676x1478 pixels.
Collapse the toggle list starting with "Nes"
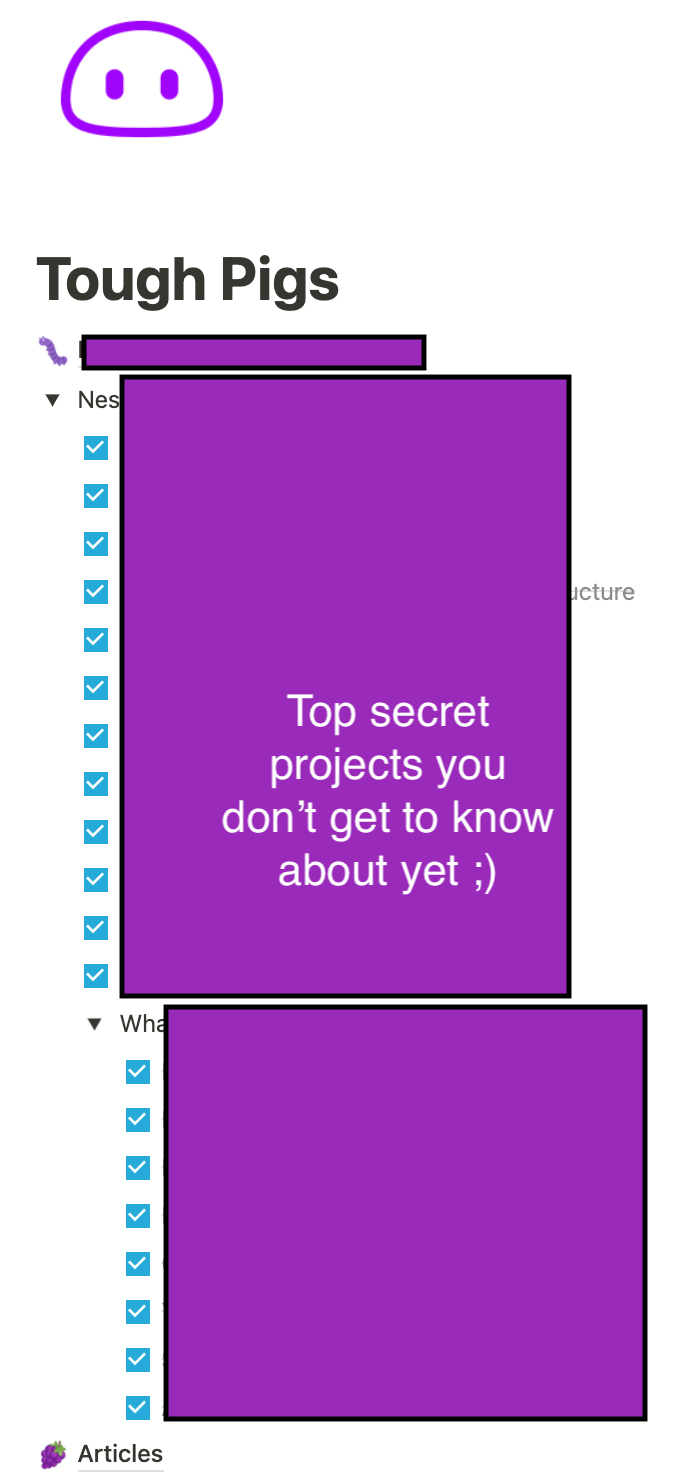[53, 400]
